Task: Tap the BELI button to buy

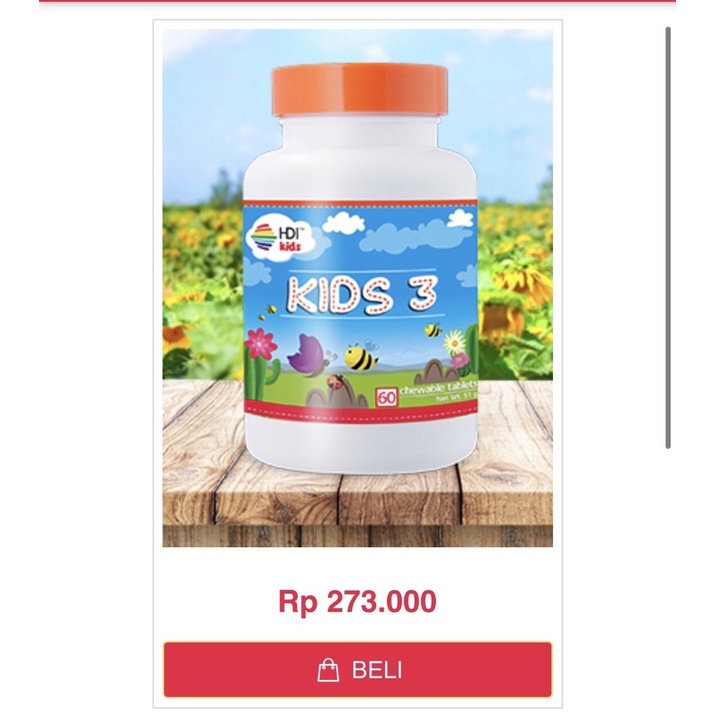Action: (357, 669)
